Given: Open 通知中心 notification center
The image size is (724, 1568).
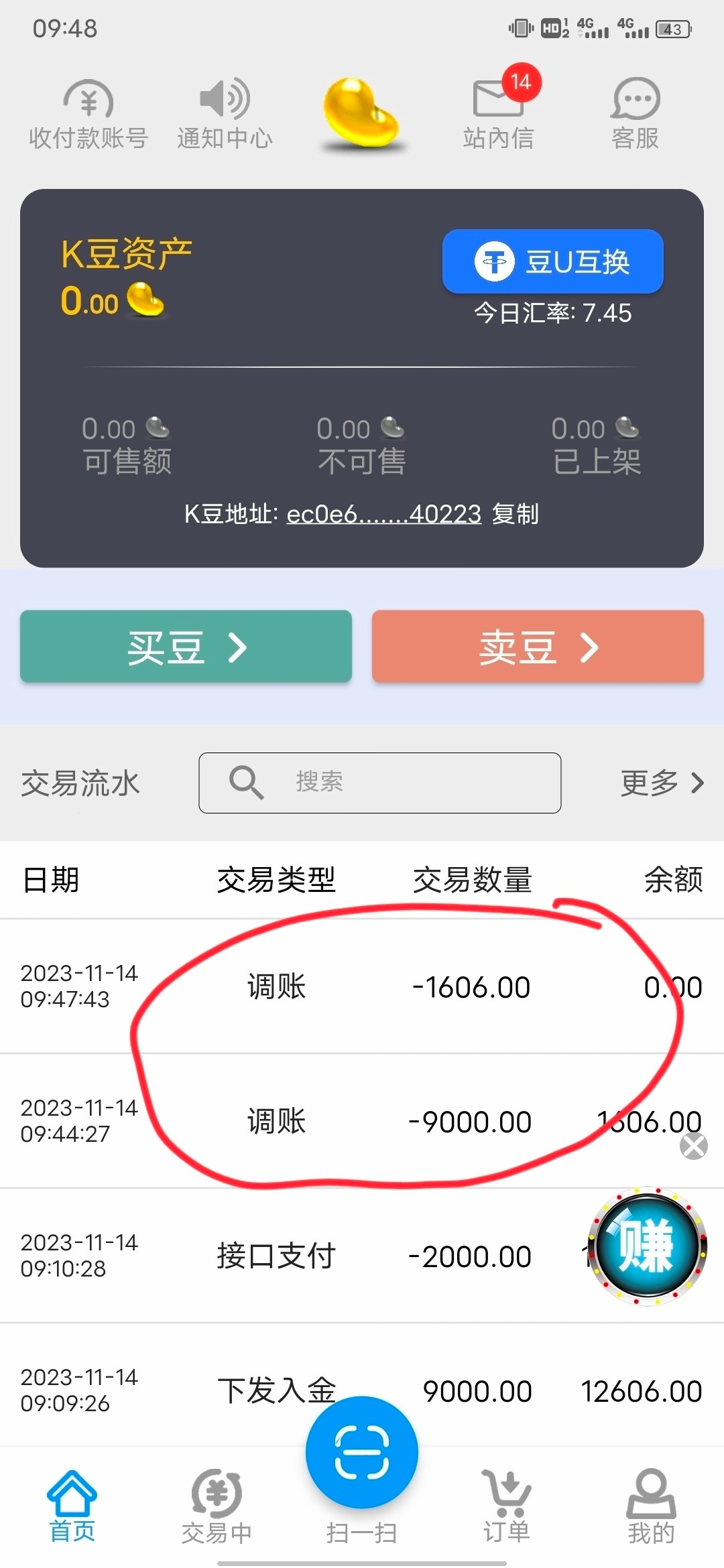Looking at the screenshot, I should [x=225, y=115].
